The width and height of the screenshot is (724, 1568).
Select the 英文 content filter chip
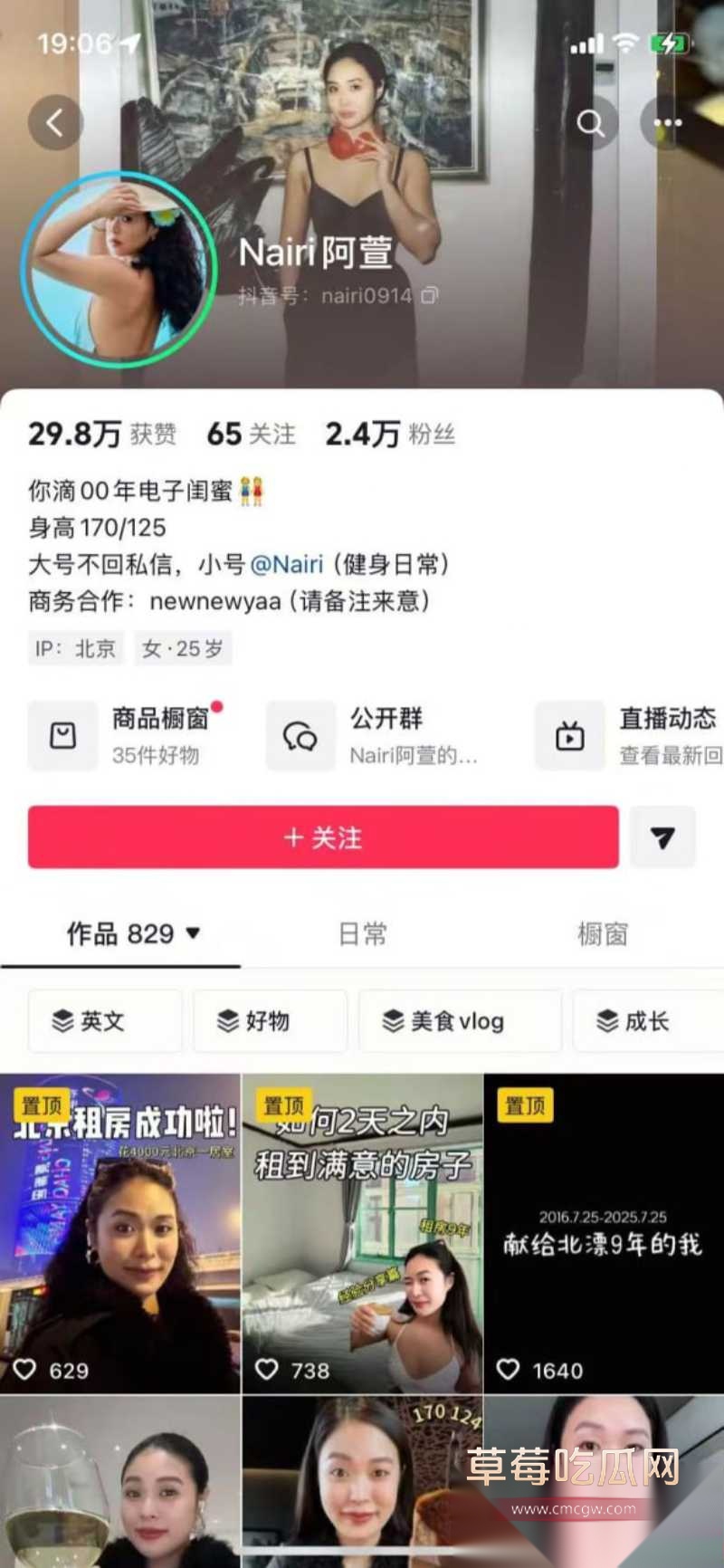(x=105, y=1021)
